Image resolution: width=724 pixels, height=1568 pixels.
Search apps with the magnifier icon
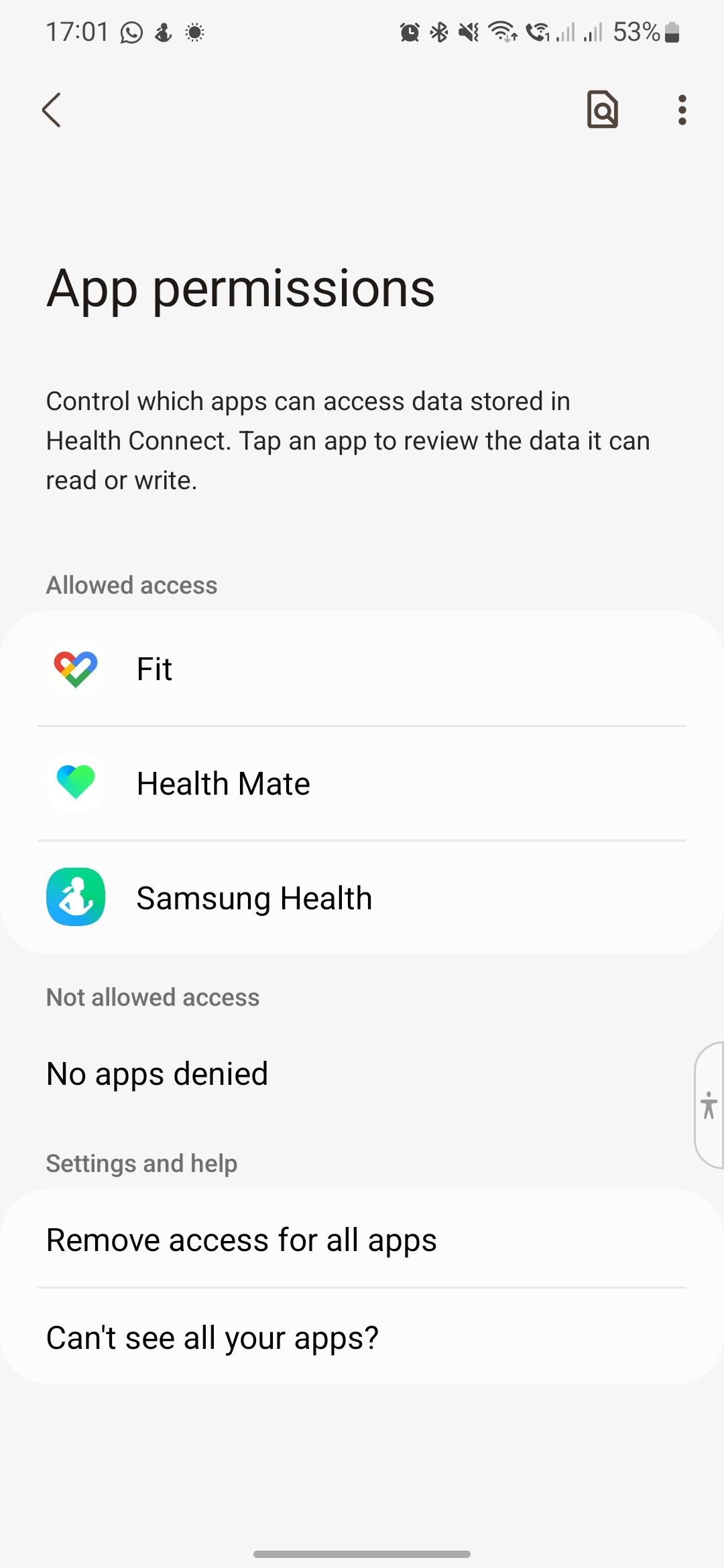(x=602, y=110)
